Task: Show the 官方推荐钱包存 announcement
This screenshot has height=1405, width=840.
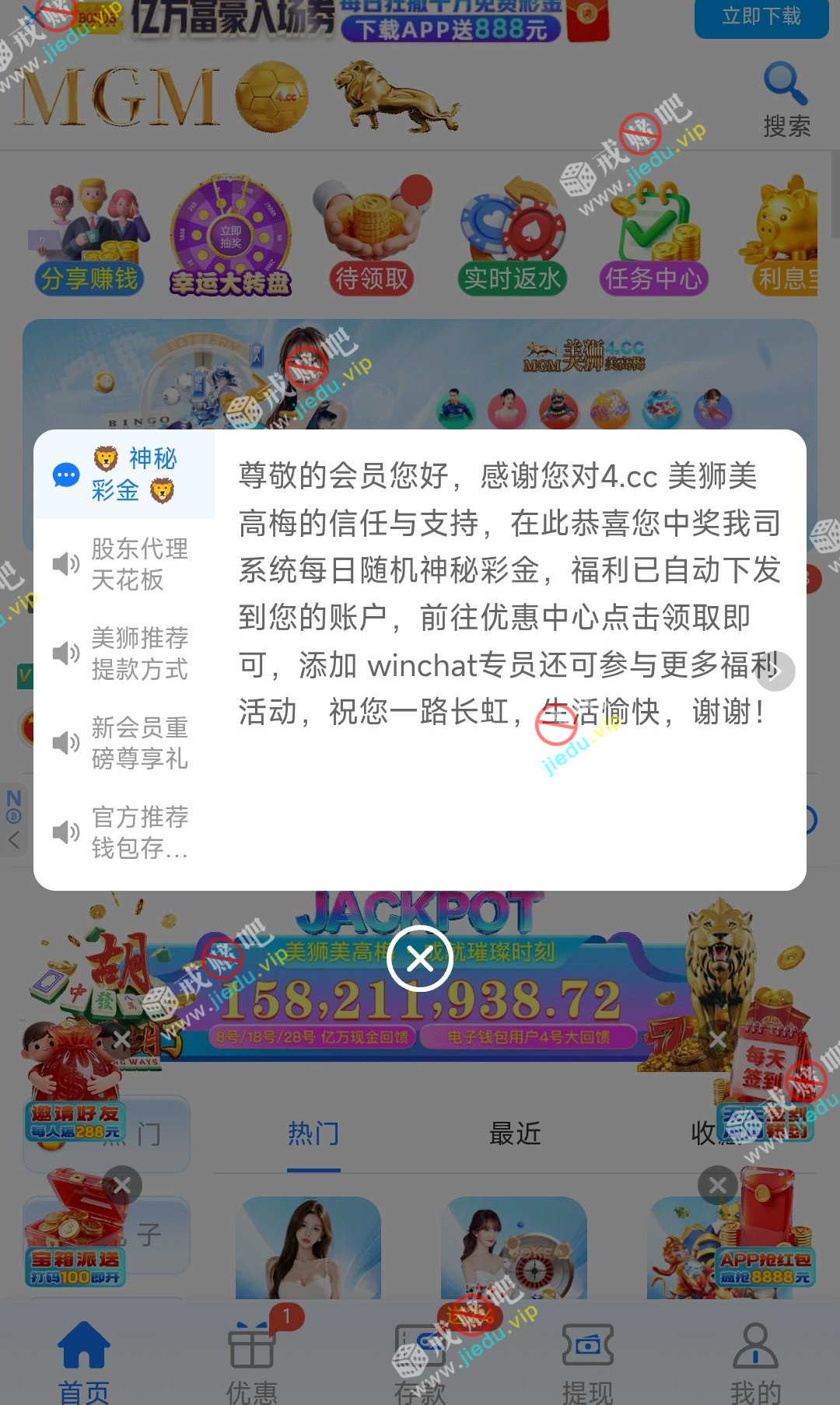Action: click(124, 832)
